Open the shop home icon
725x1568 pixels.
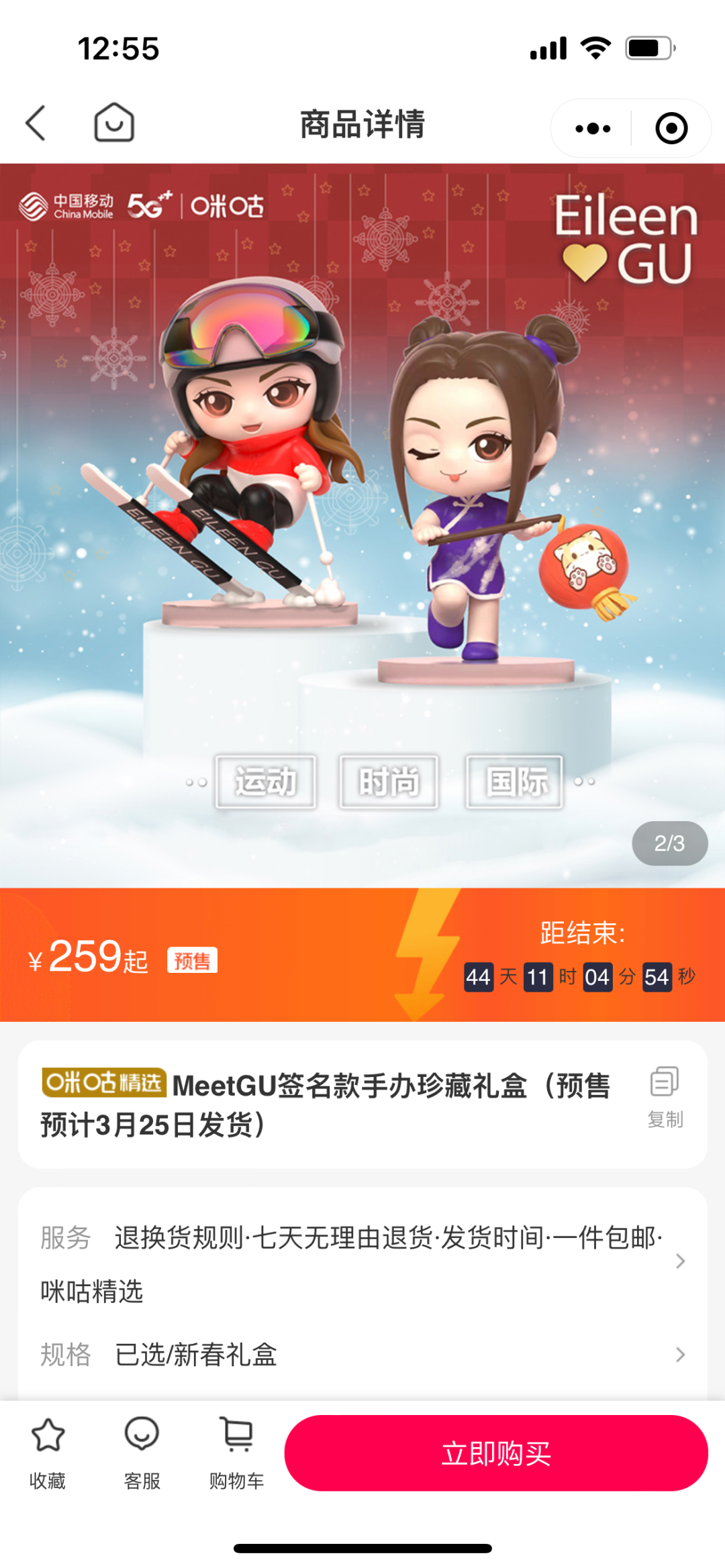(114, 123)
